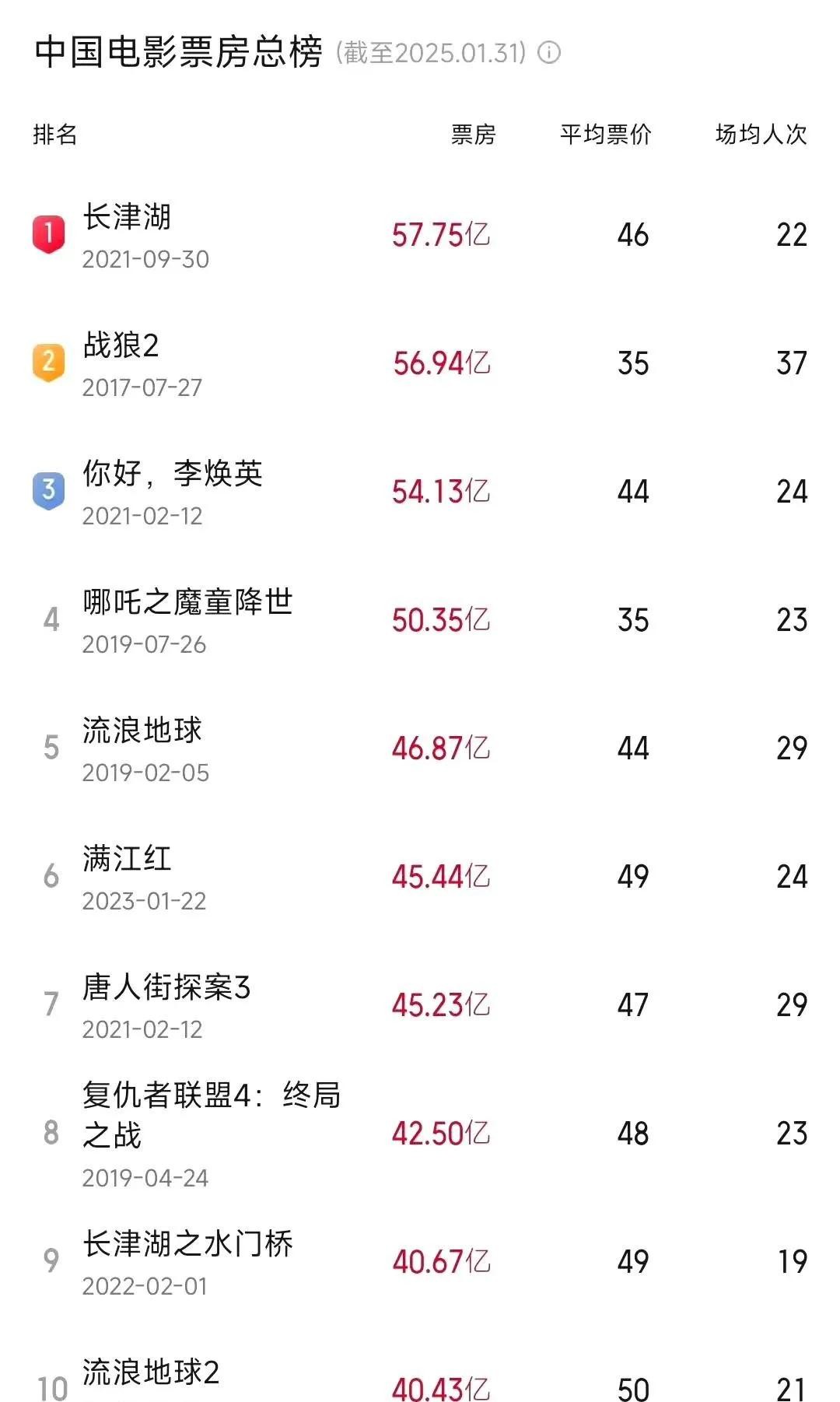This screenshot has height=1402, width=840.
Task: Open the movie 长津湖 ranked first
Action: (x=128, y=218)
